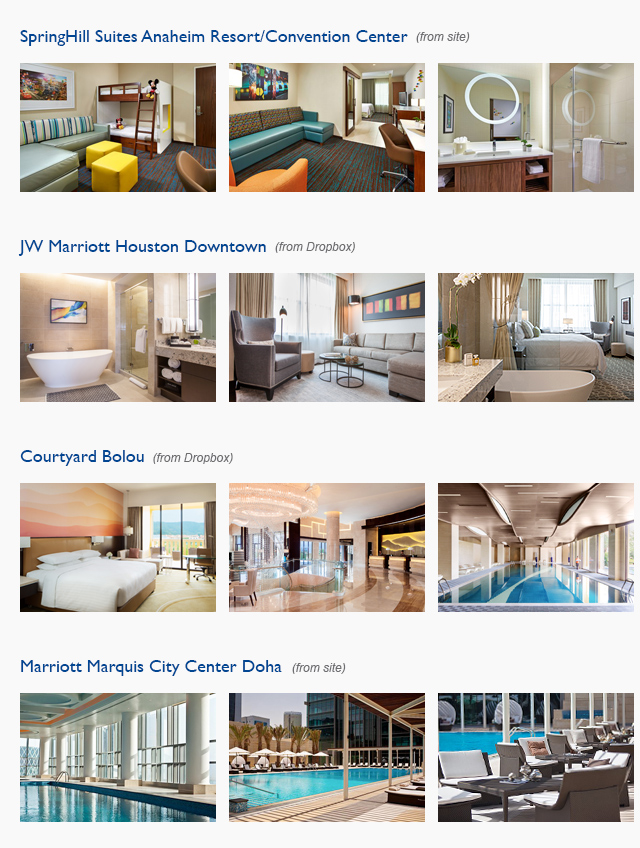Open JW Marriott Houston Downtown link
Screen dimensions: 640x848
pos(143,247)
